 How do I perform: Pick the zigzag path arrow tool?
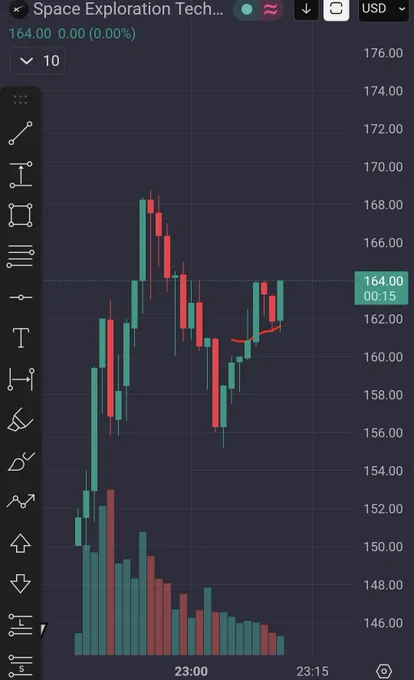pos(20,501)
